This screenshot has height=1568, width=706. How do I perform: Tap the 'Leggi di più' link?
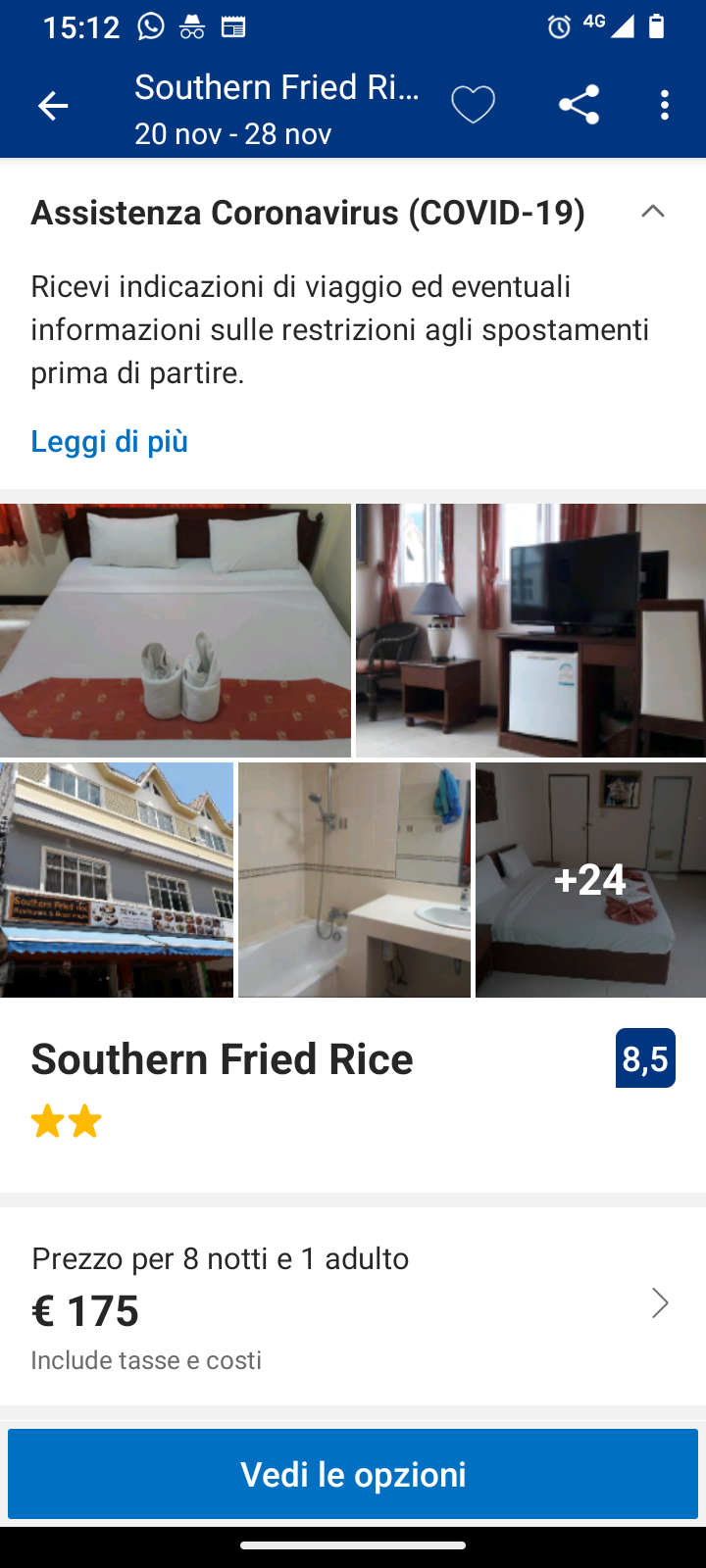110,441
